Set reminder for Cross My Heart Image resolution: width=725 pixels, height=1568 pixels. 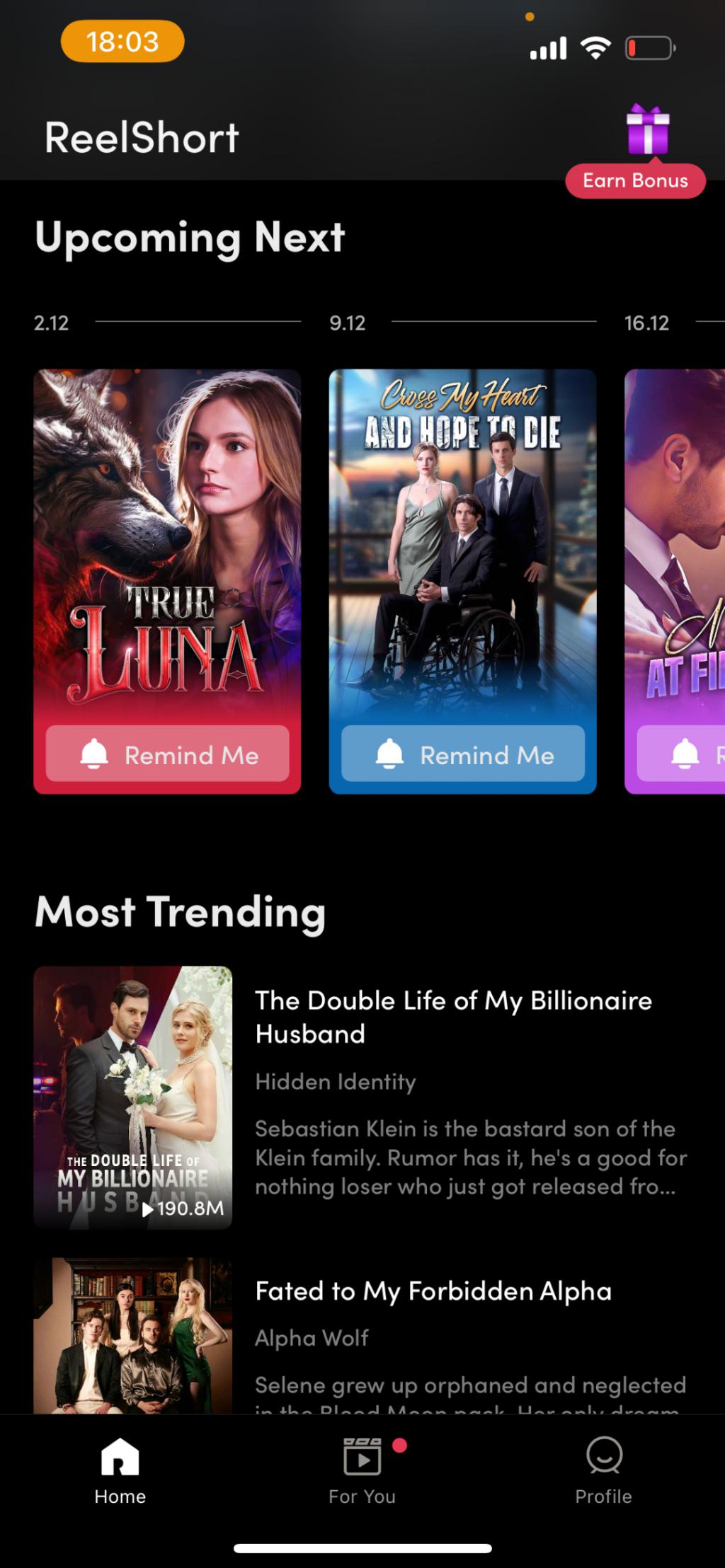(x=463, y=754)
